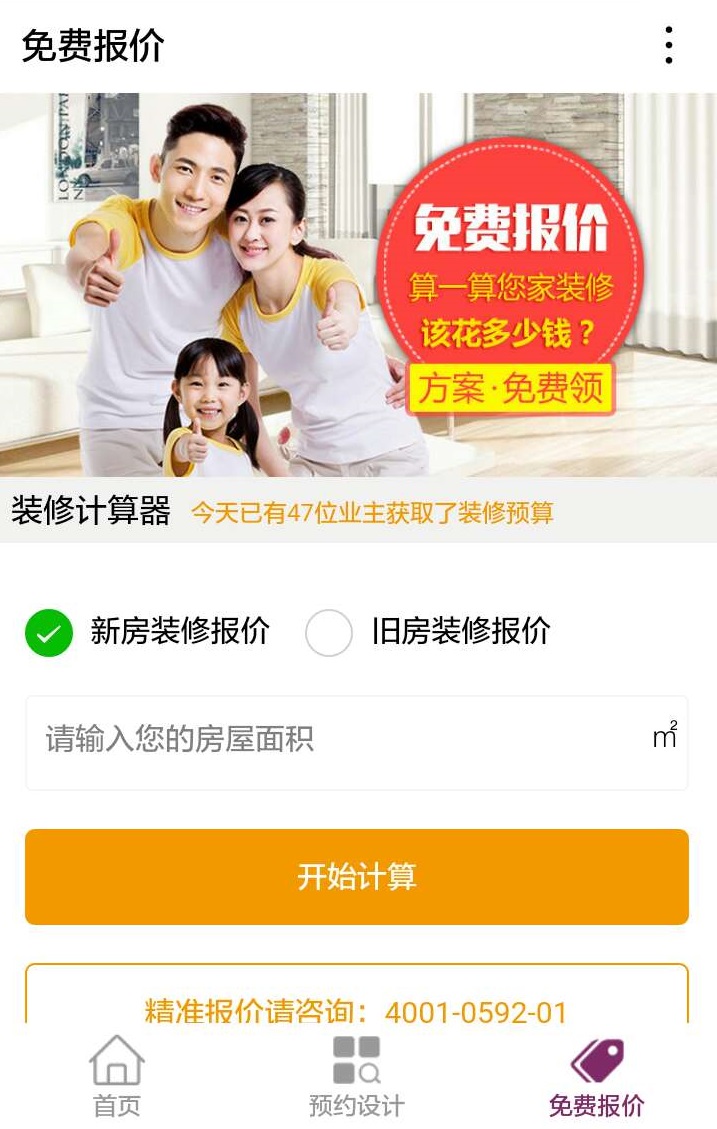Switch to 预约设计 tab
717x1129 pixels.
tap(357, 1076)
